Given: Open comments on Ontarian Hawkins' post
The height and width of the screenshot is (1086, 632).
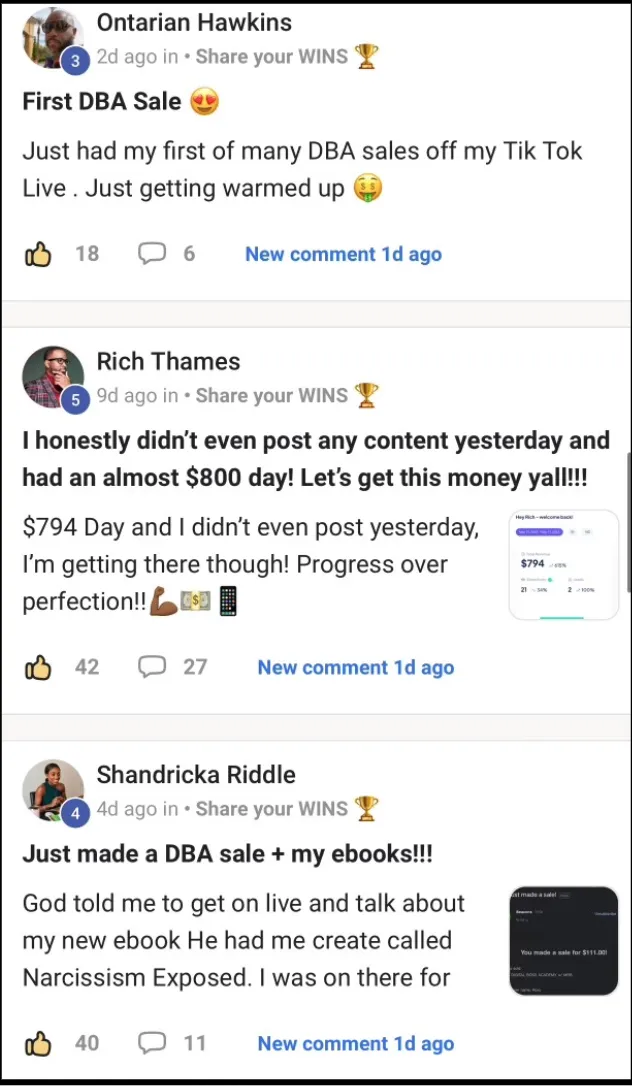Looking at the screenshot, I should [x=152, y=254].
